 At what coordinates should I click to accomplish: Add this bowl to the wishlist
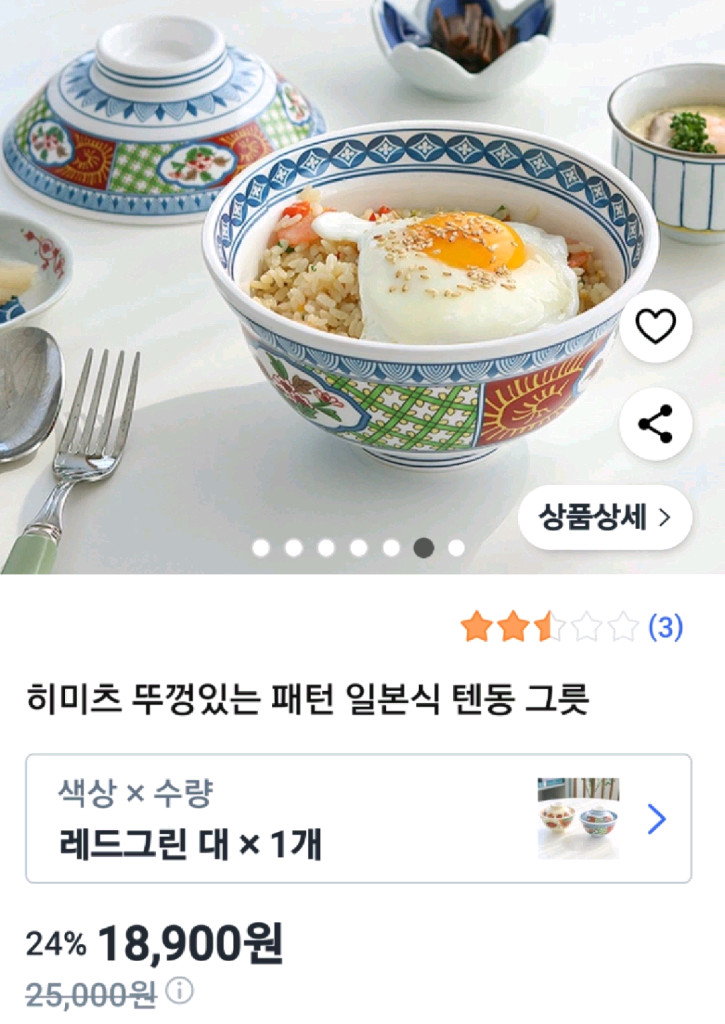pyautogui.click(x=656, y=327)
